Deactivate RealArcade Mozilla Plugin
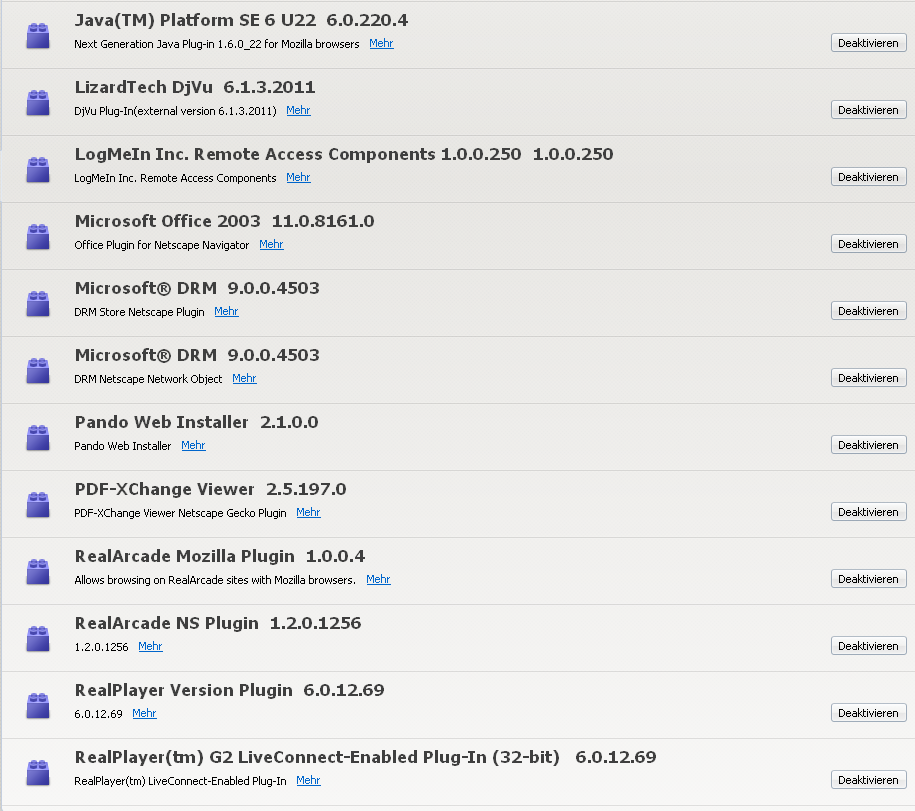This screenshot has width=915, height=811. 868,579
